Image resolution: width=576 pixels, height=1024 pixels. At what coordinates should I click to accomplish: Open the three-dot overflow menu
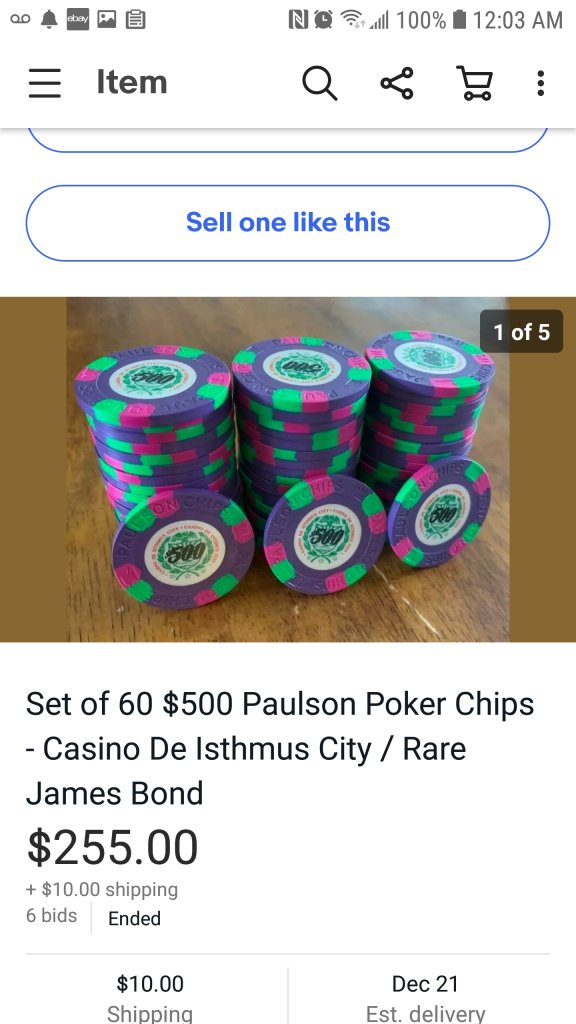(540, 83)
